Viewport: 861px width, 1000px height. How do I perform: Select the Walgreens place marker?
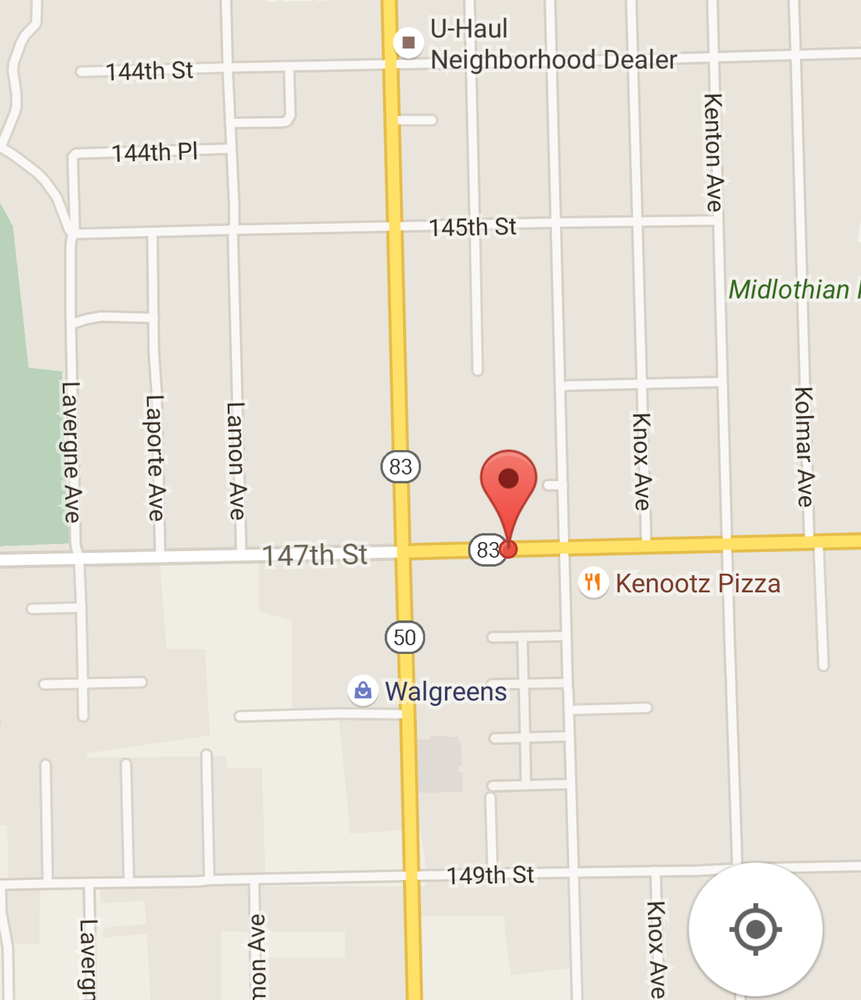362,690
